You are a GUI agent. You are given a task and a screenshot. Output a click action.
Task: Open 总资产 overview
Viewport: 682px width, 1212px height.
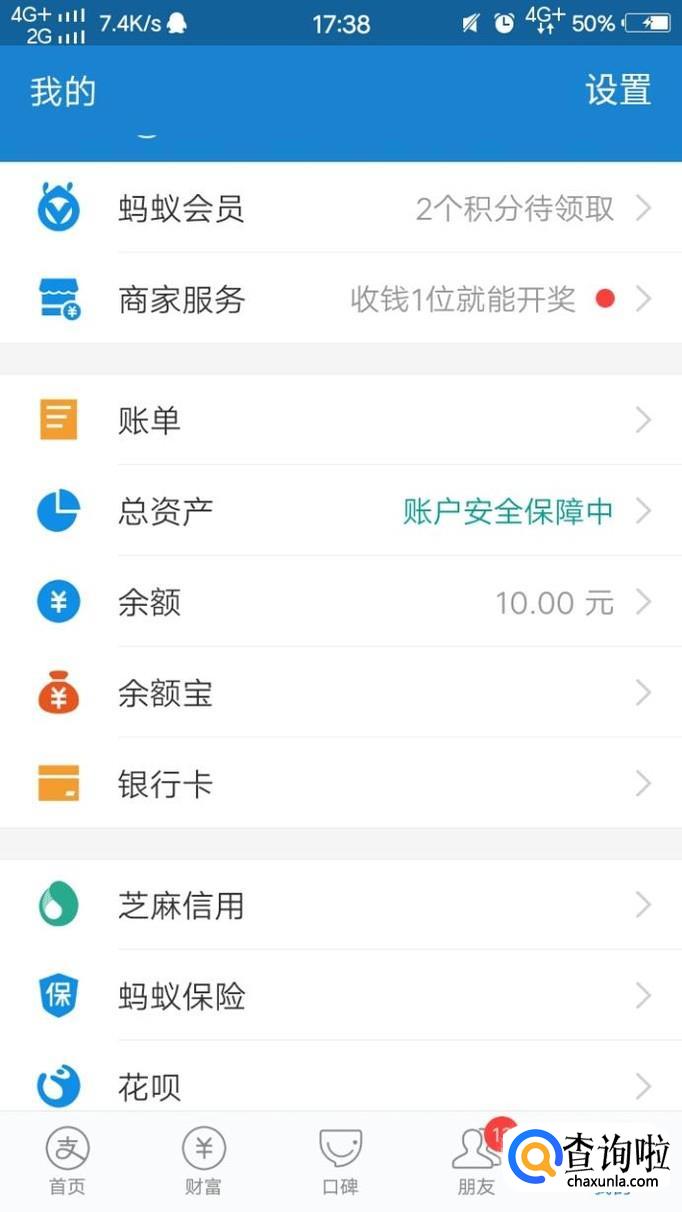pyautogui.click(x=340, y=511)
